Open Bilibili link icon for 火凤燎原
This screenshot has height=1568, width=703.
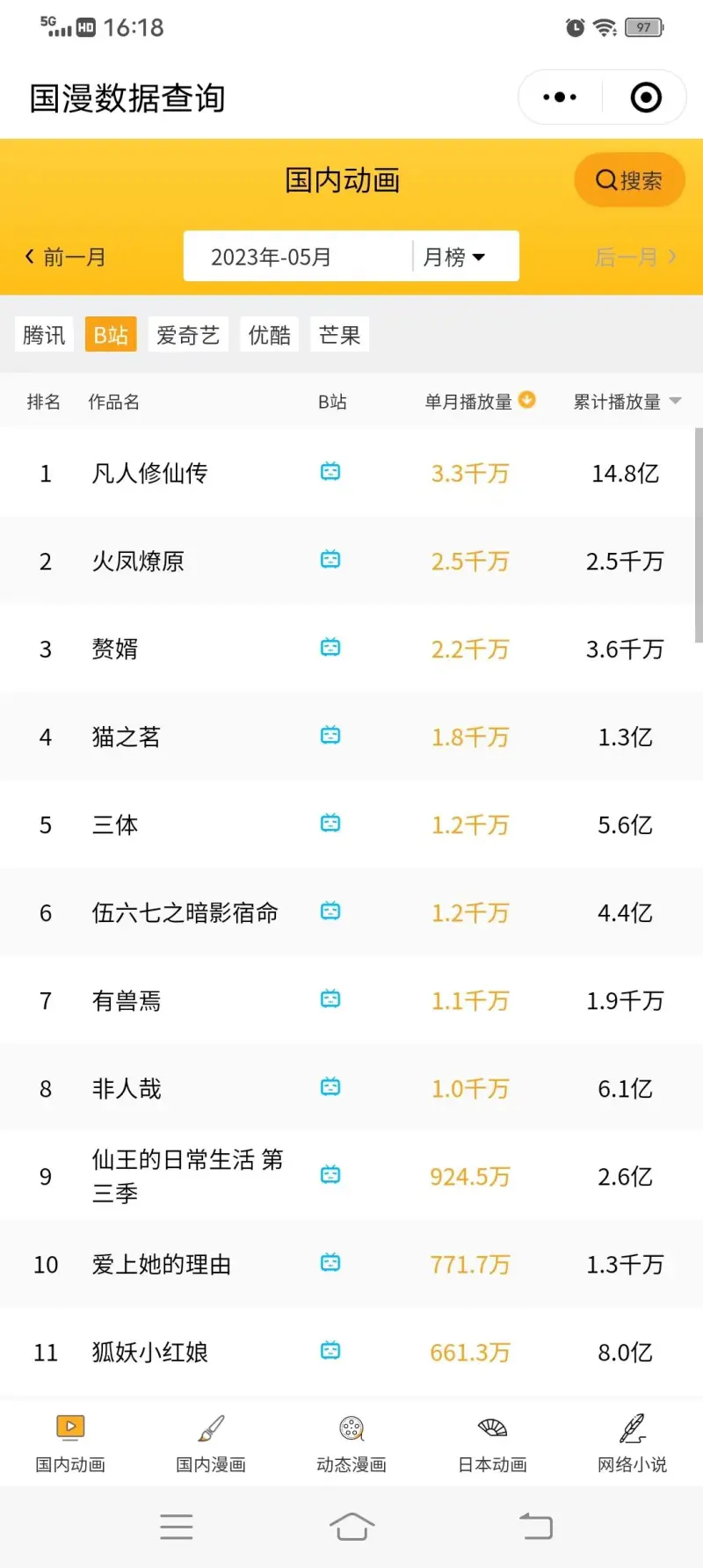click(x=330, y=560)
